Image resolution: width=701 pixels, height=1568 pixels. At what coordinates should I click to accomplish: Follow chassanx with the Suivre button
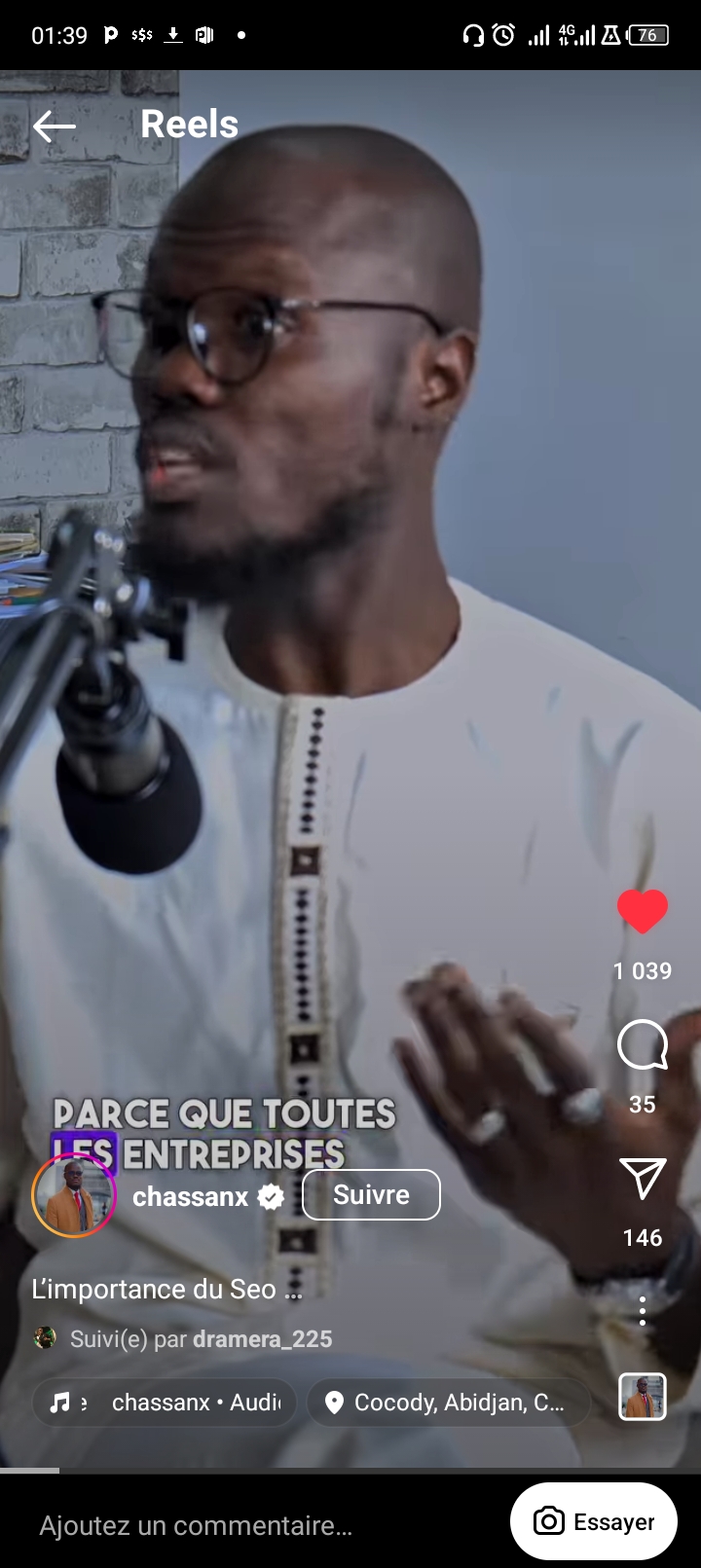point(371,1194)
